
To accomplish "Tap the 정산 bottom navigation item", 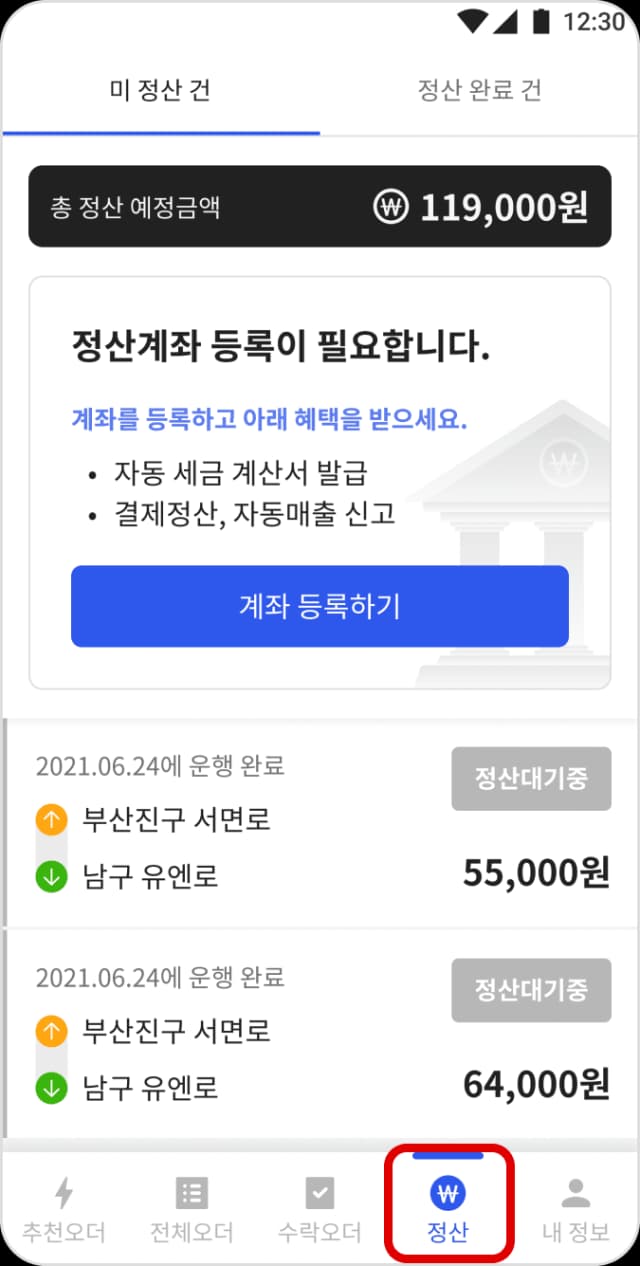I will click(448, 1209).
